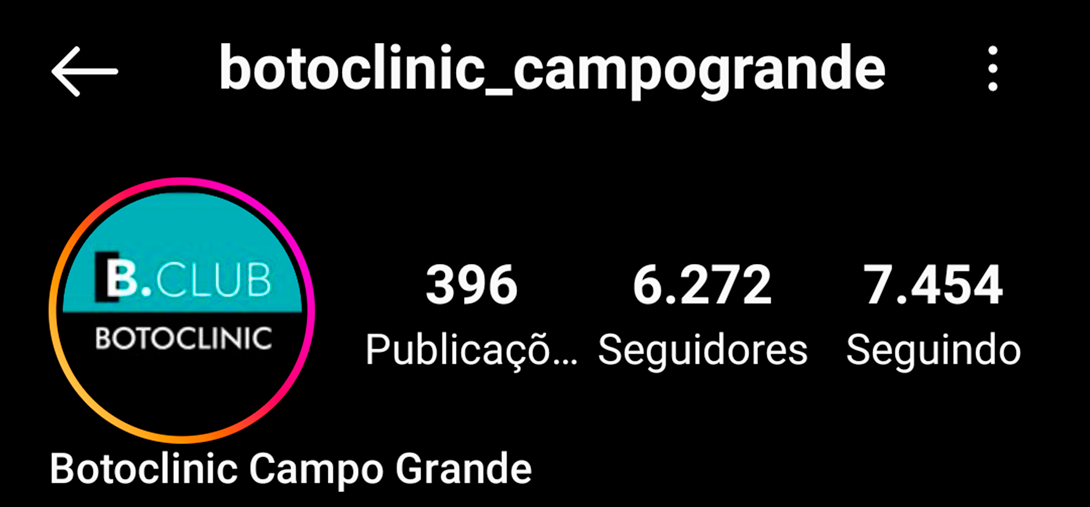Open the 396 Publicações count
Screen dimensions: 1090x507
[471, 315]
